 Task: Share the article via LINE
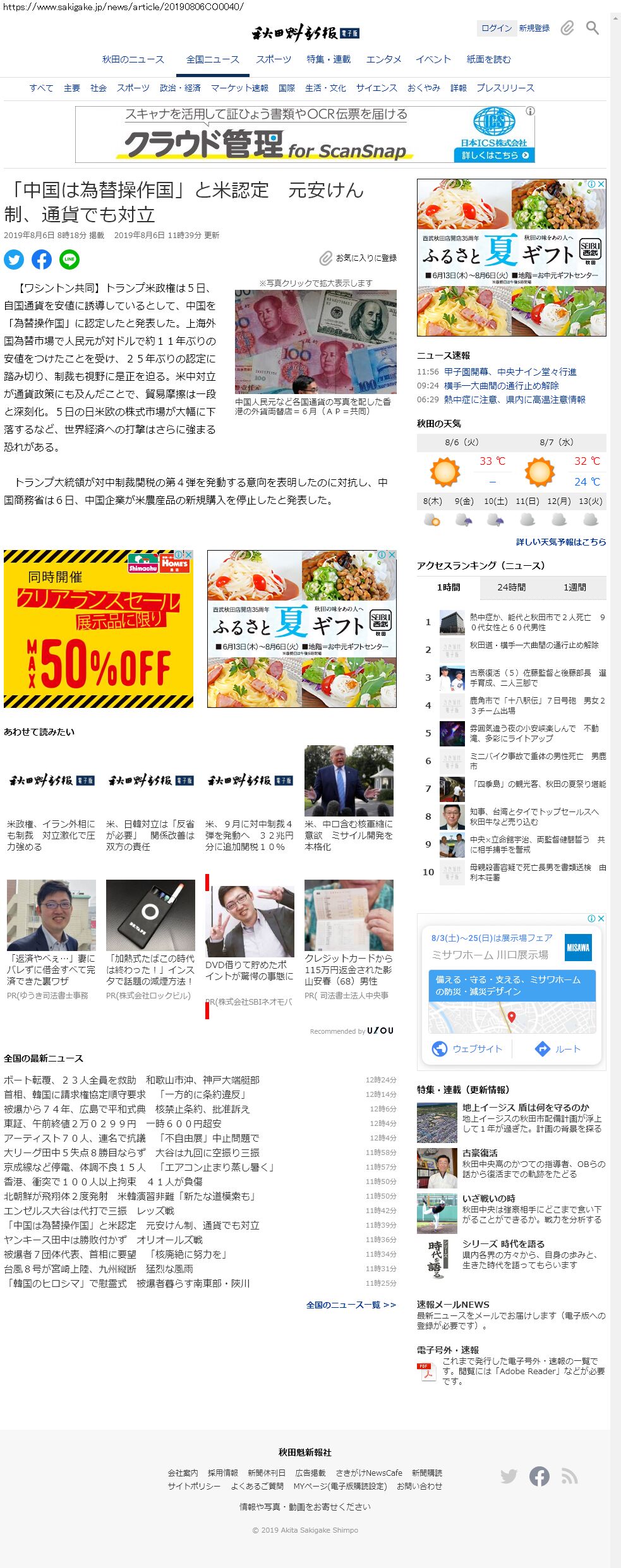click(69, 260)
